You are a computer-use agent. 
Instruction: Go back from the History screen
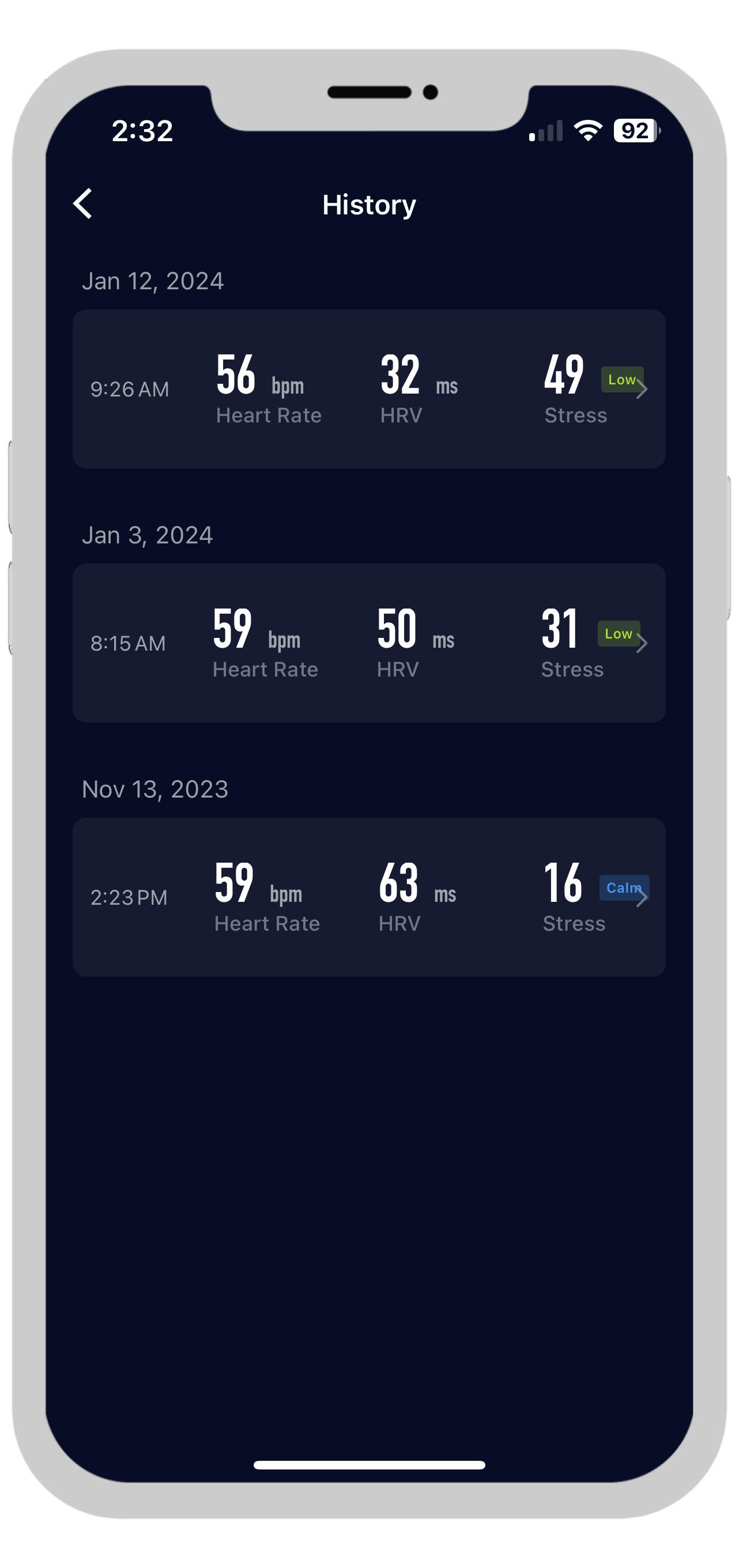coord(83,203)
